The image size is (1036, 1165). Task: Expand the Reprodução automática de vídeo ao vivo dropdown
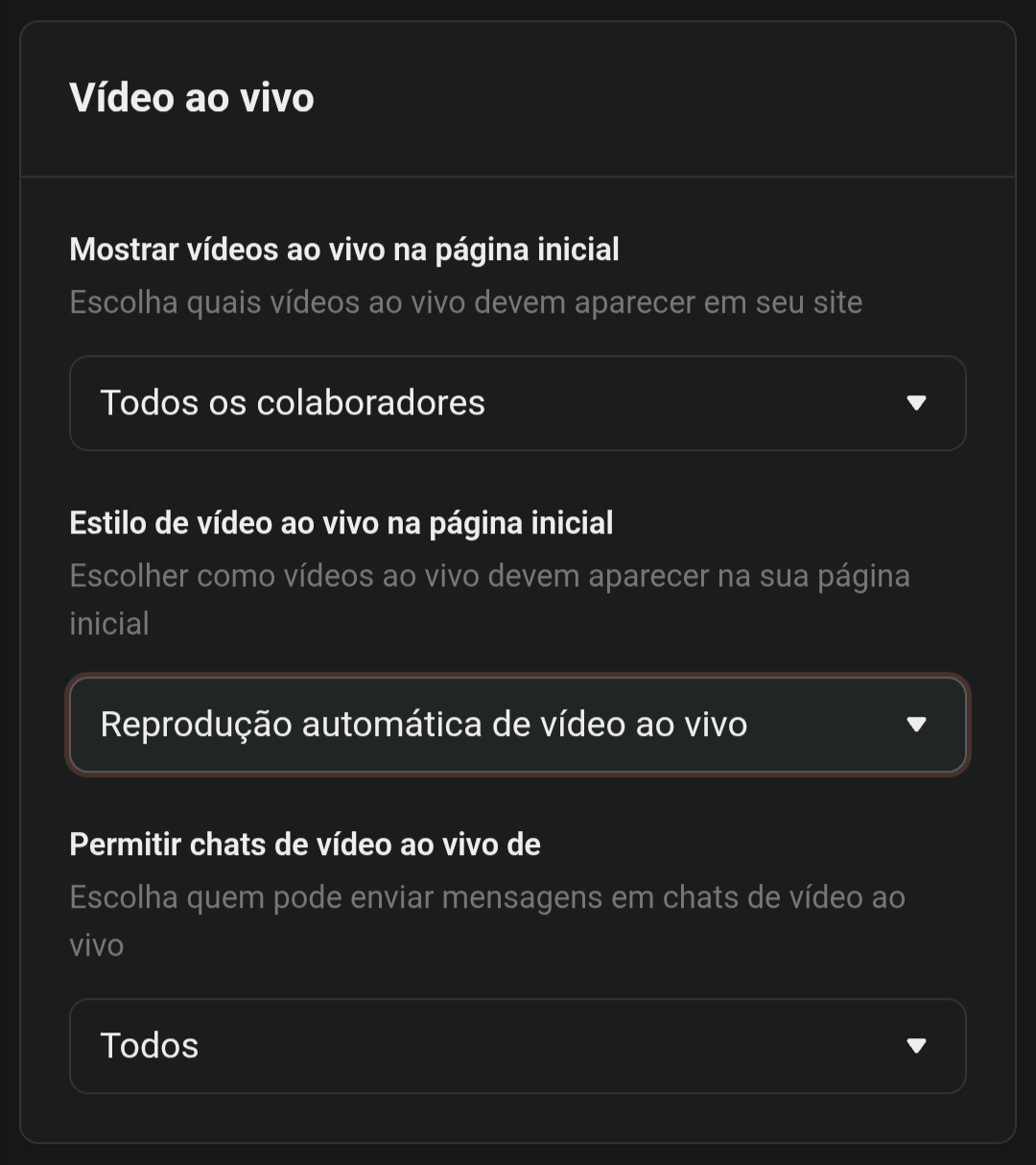[518, 725]
